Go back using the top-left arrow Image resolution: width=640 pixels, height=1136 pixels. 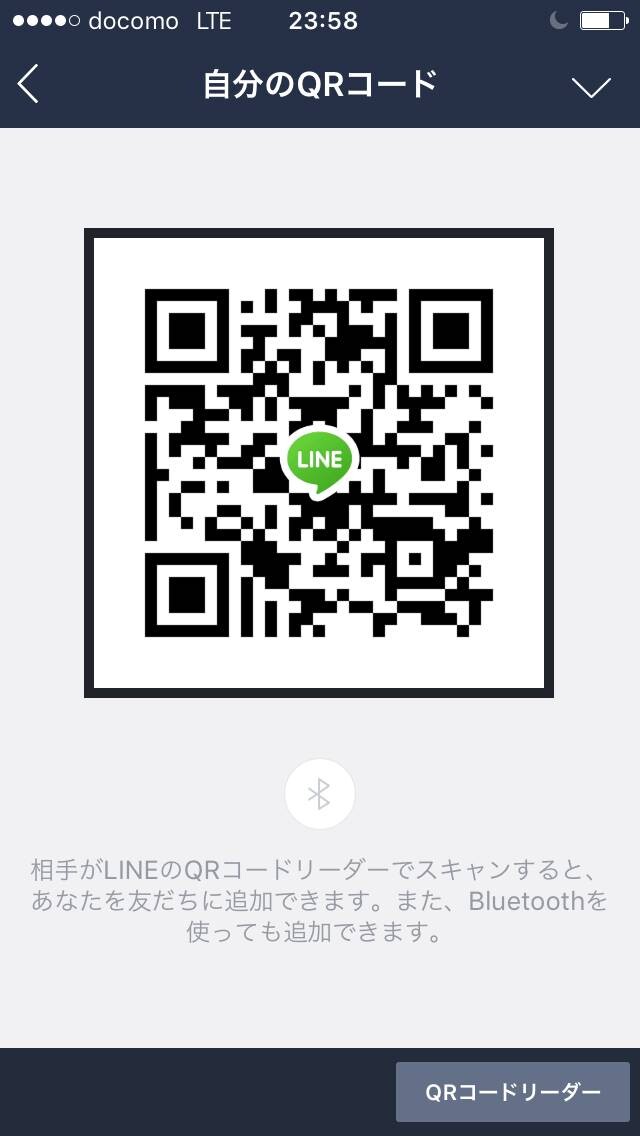(x=28, y=84)
